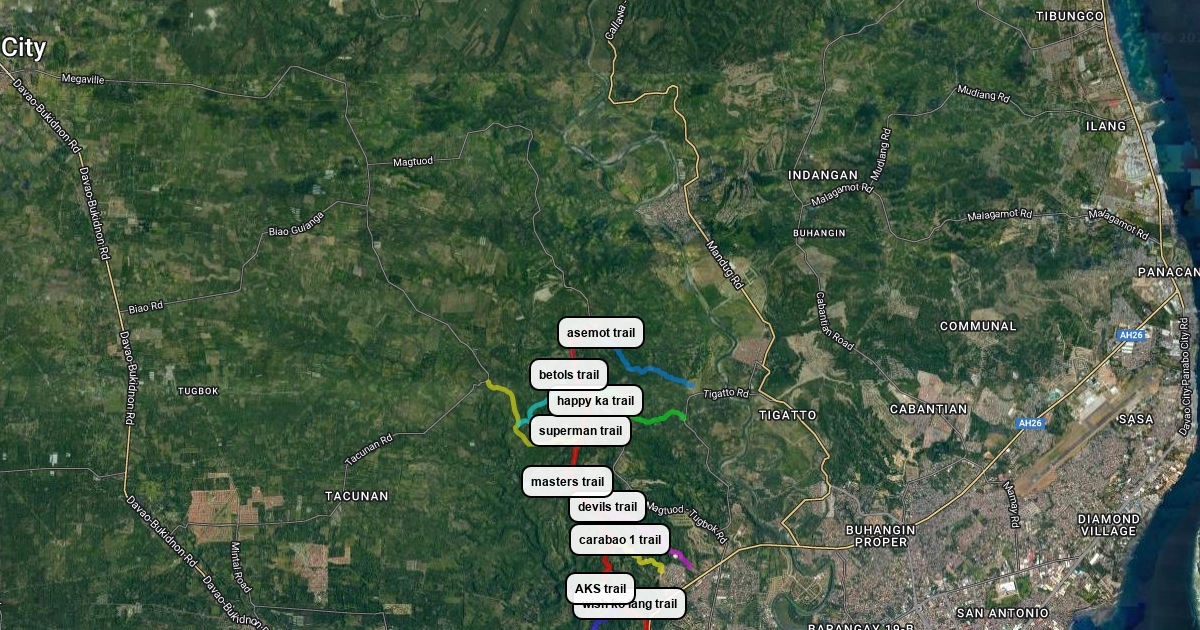Choose the carabao 1 trail label
This screenshot has height=630, width=1200.
point(619,540)
